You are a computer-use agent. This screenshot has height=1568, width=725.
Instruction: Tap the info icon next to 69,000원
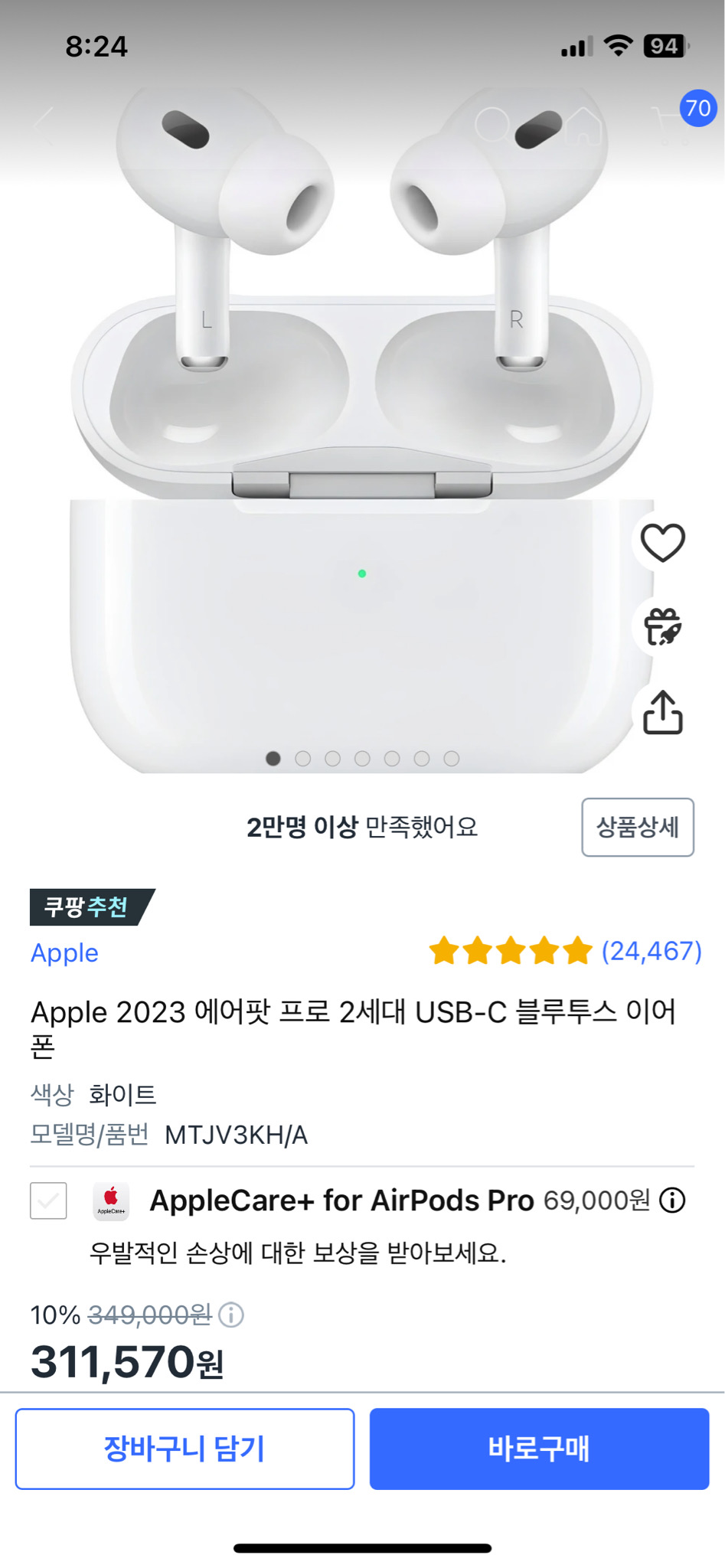(x=673, y=1200)
